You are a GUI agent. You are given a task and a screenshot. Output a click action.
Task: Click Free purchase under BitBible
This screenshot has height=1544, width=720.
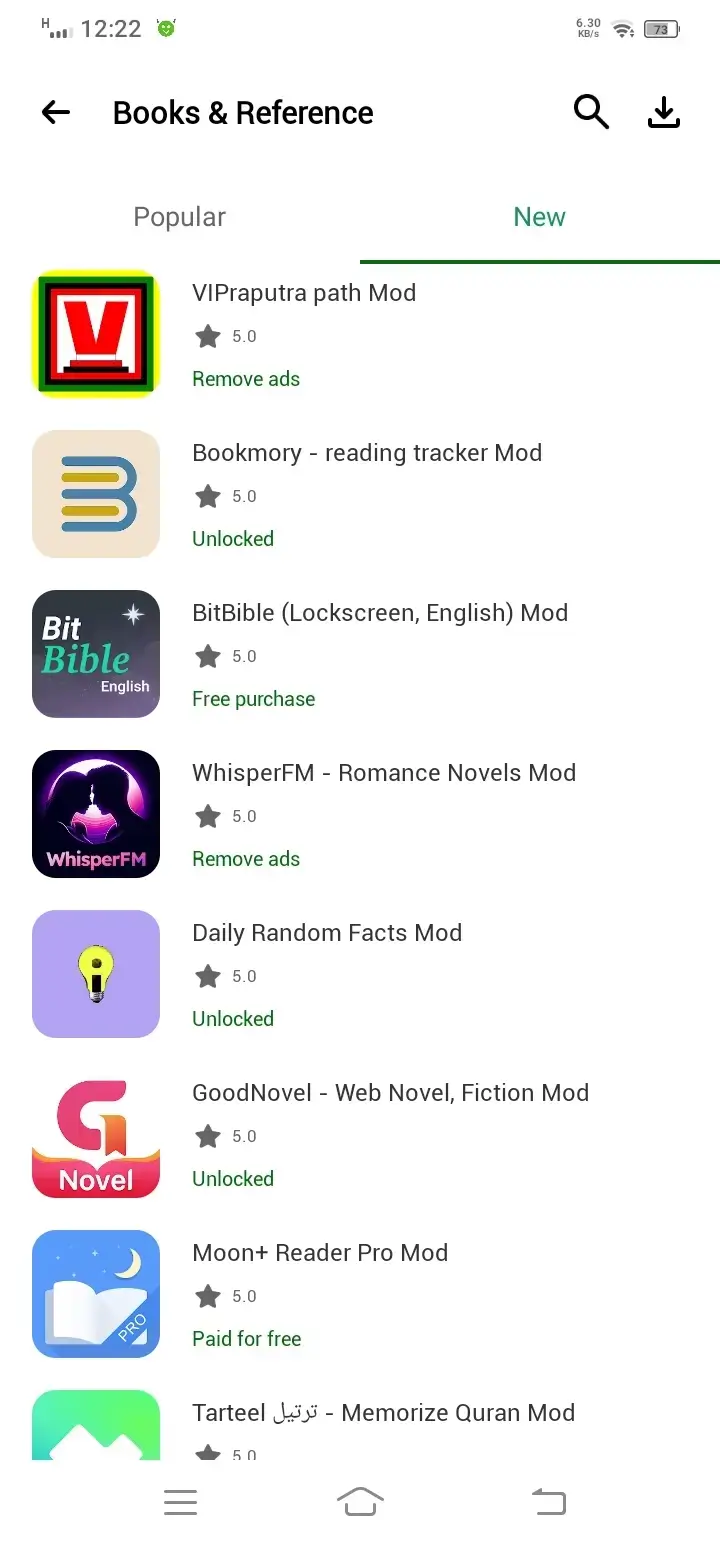coord(253,699)
